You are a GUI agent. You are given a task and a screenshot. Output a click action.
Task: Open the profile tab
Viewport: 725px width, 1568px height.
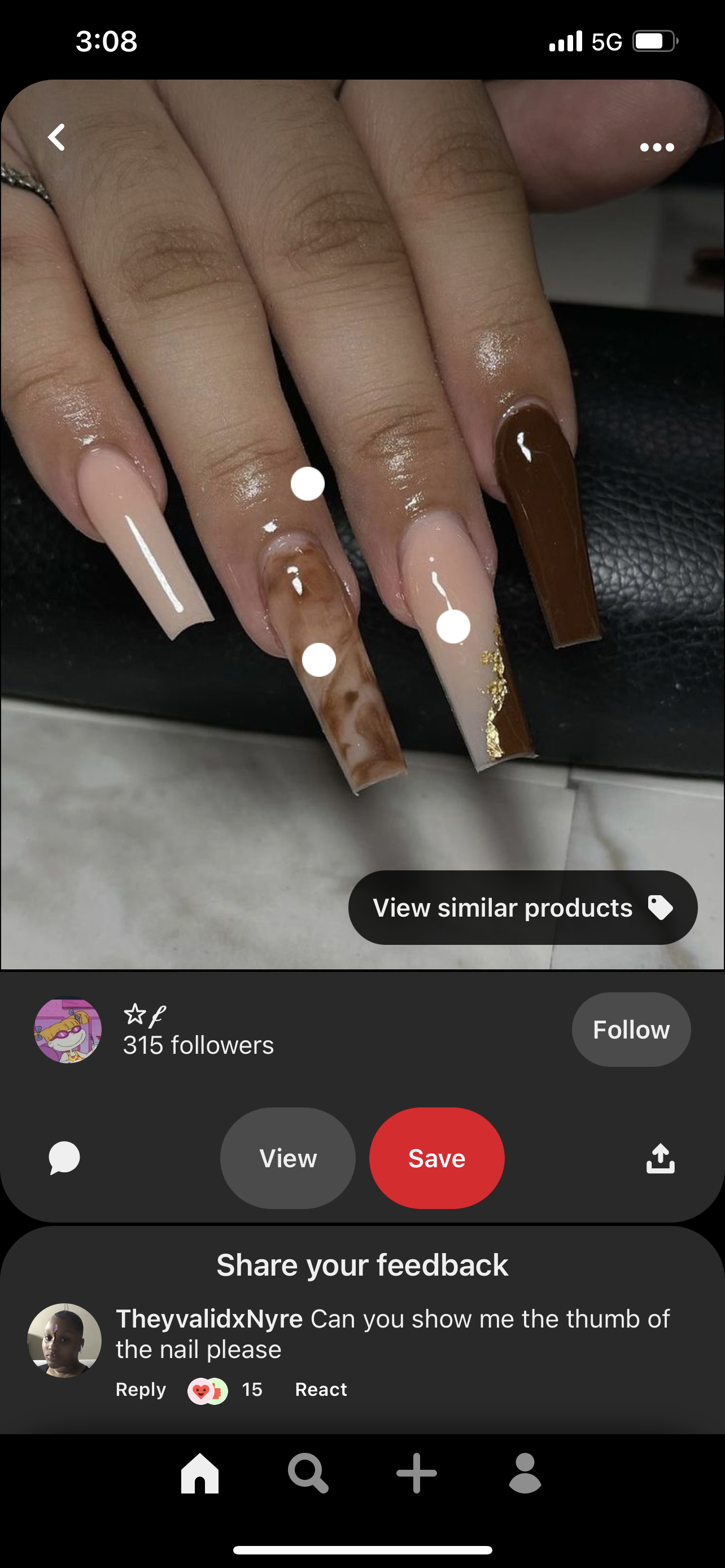pos(525,1473)
